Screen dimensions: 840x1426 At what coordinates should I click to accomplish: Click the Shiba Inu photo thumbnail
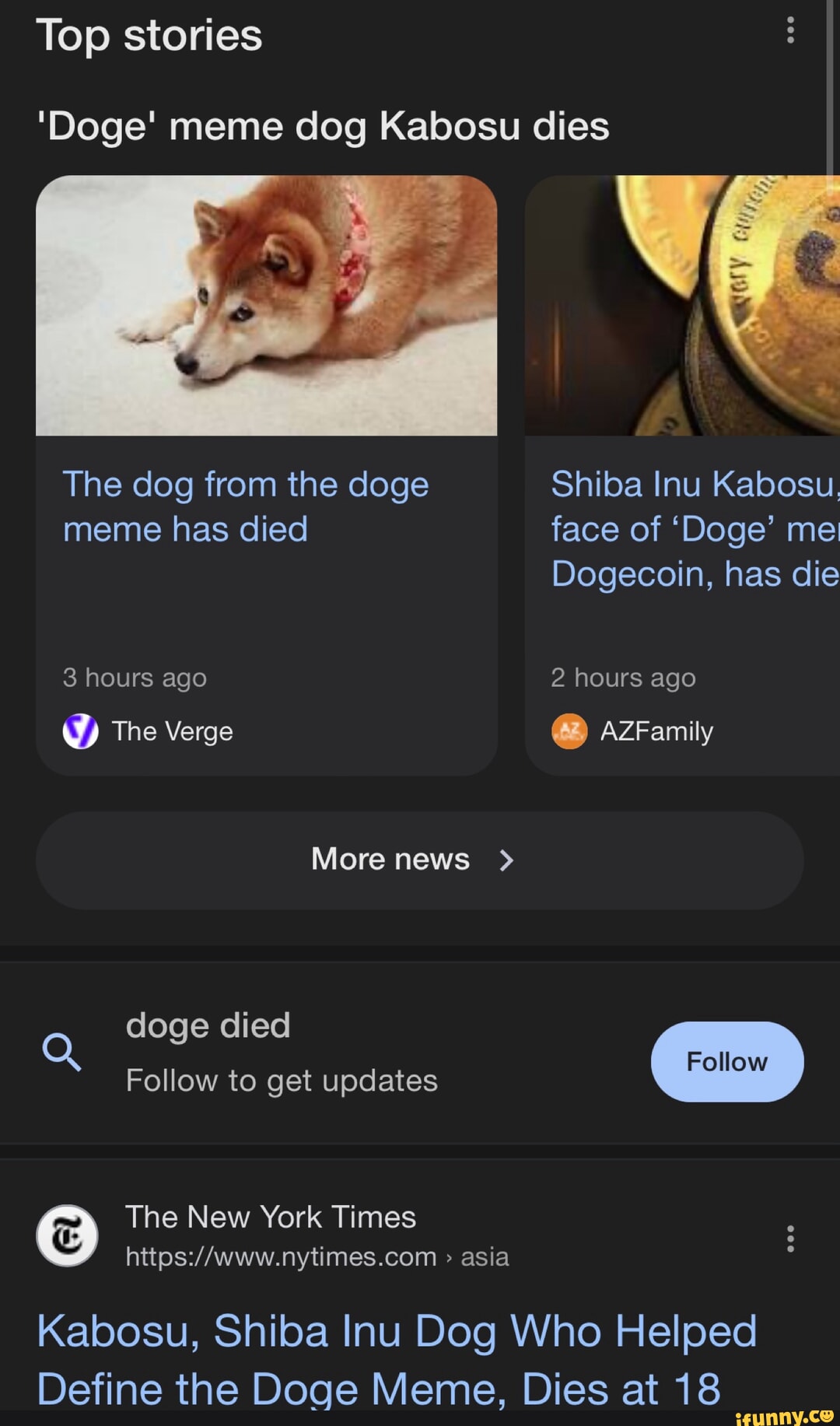coord(268,306)
